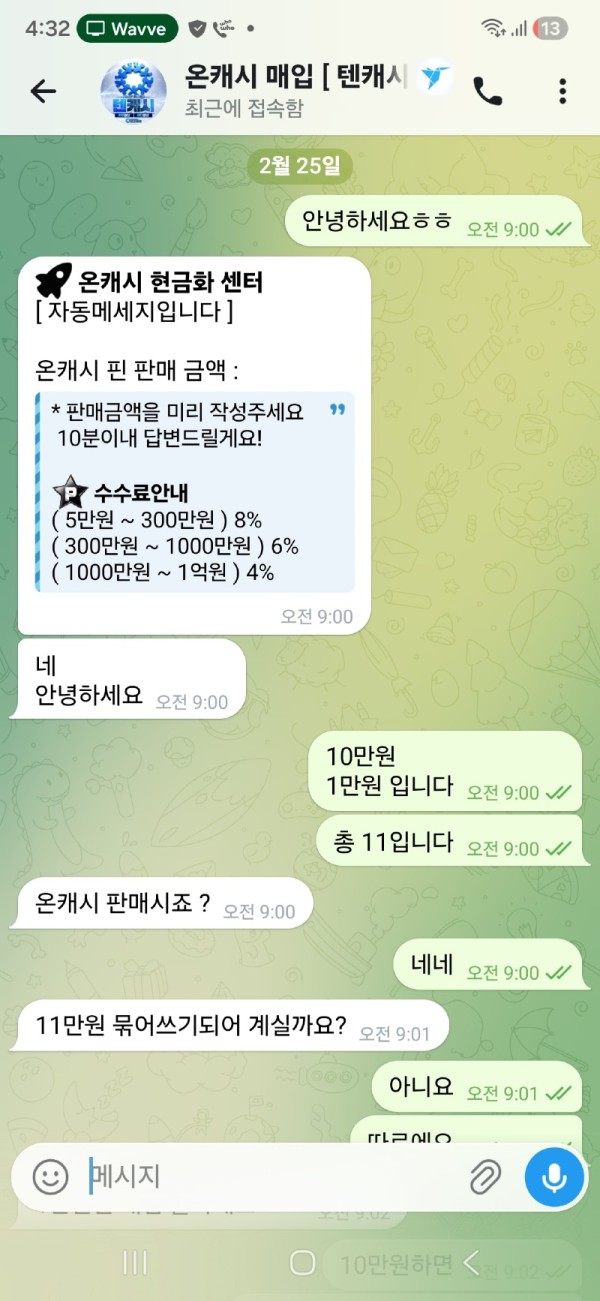Open the system recent apps view
Viewport: 600px width, 1301px height.
coord(135,1263)
